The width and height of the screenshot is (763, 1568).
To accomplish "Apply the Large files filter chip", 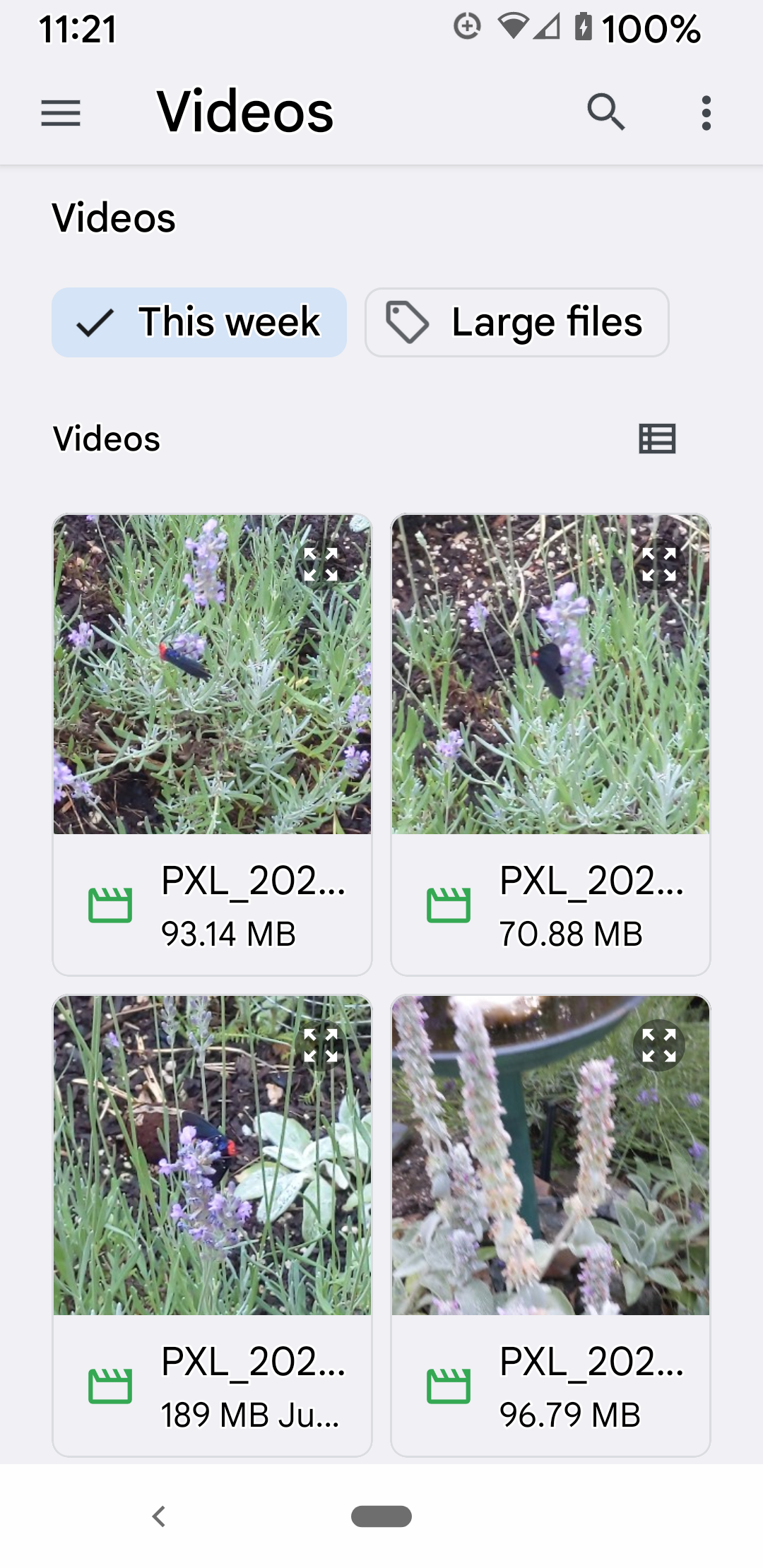I will (516, 322).
